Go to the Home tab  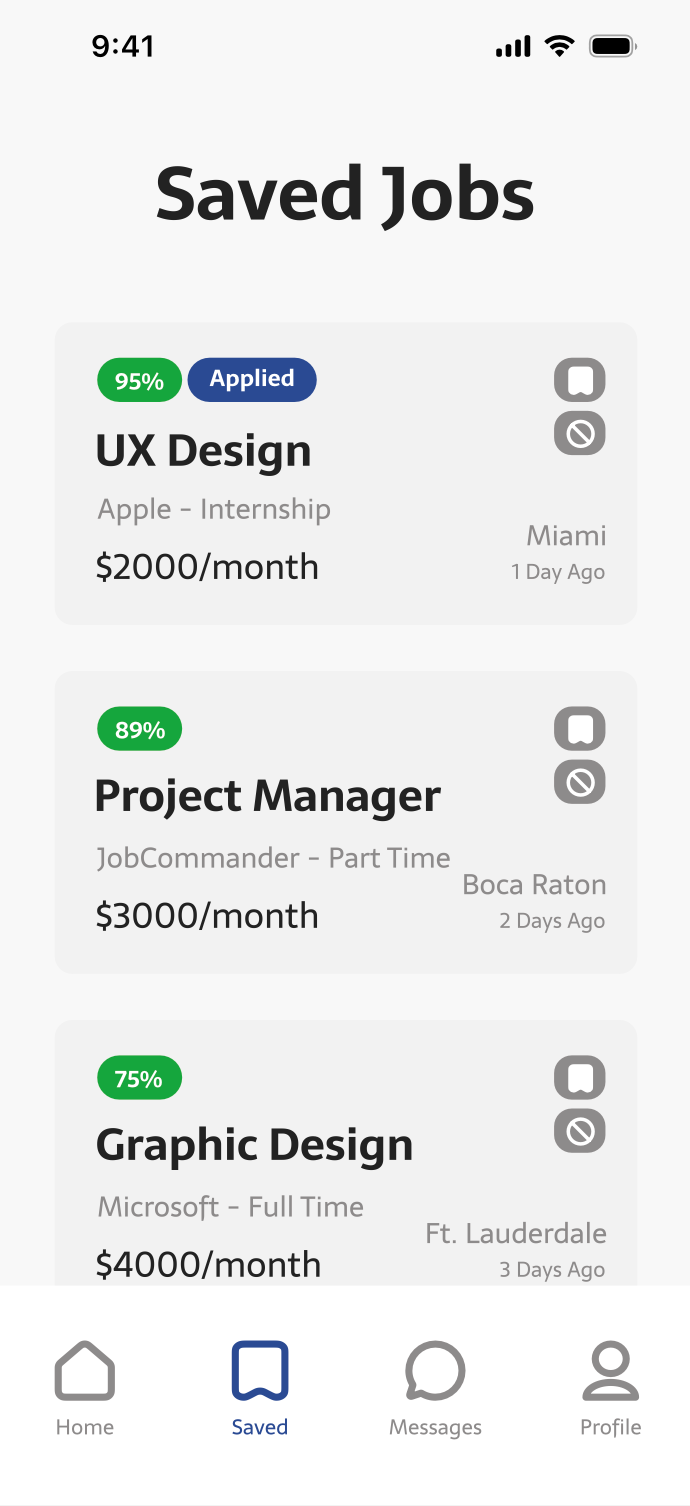(x=85, y=1388)
